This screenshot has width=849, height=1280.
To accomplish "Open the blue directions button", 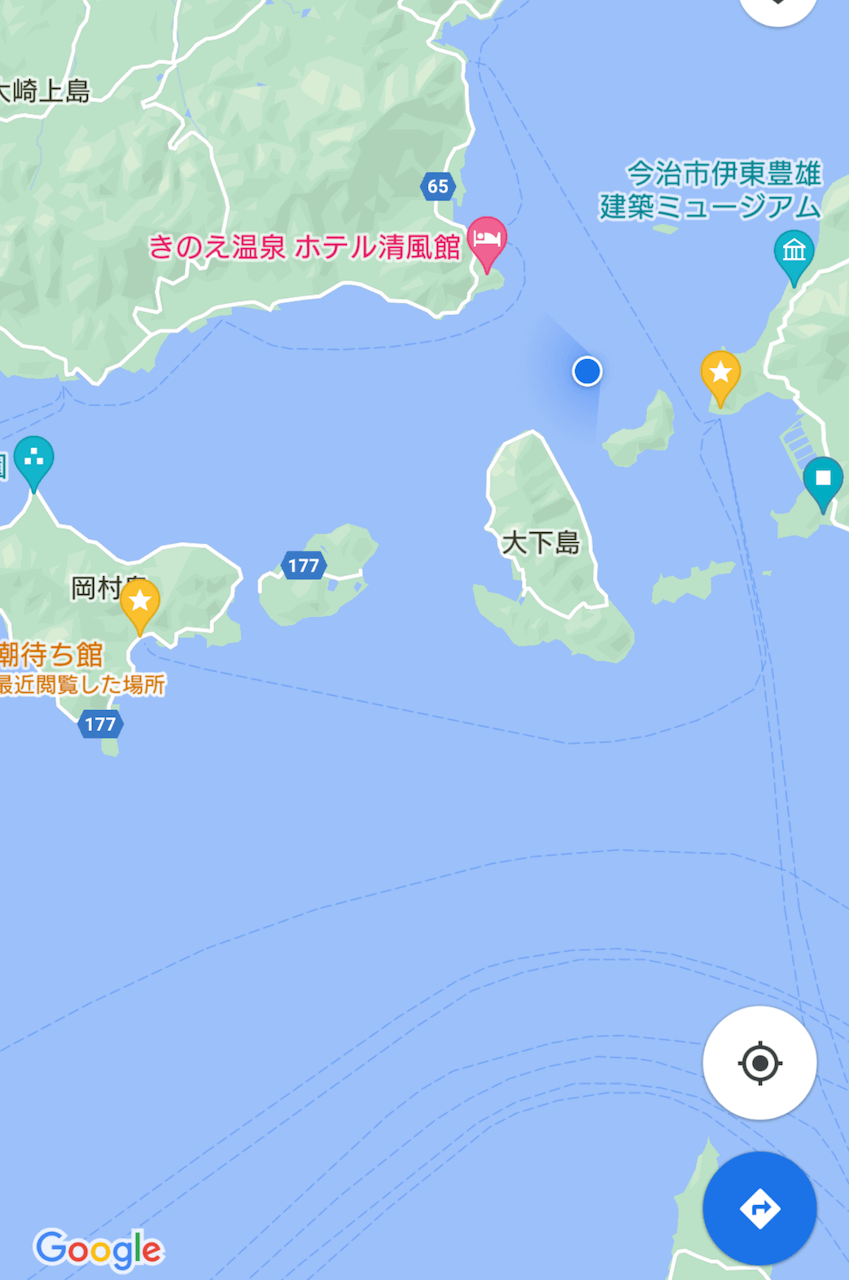I will [x=759, y=1208].
